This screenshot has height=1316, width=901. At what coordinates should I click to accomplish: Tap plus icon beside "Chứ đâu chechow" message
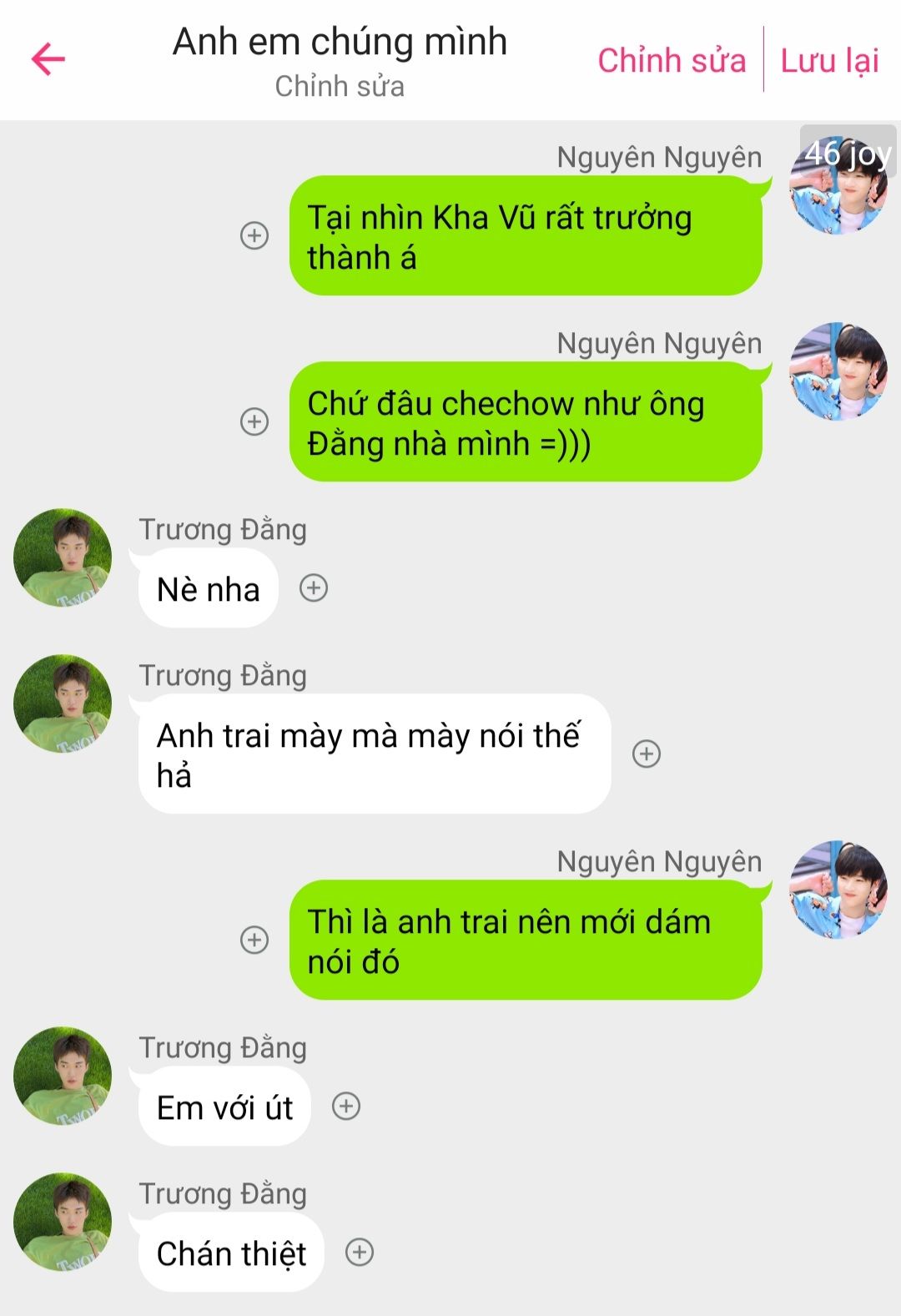254,421
